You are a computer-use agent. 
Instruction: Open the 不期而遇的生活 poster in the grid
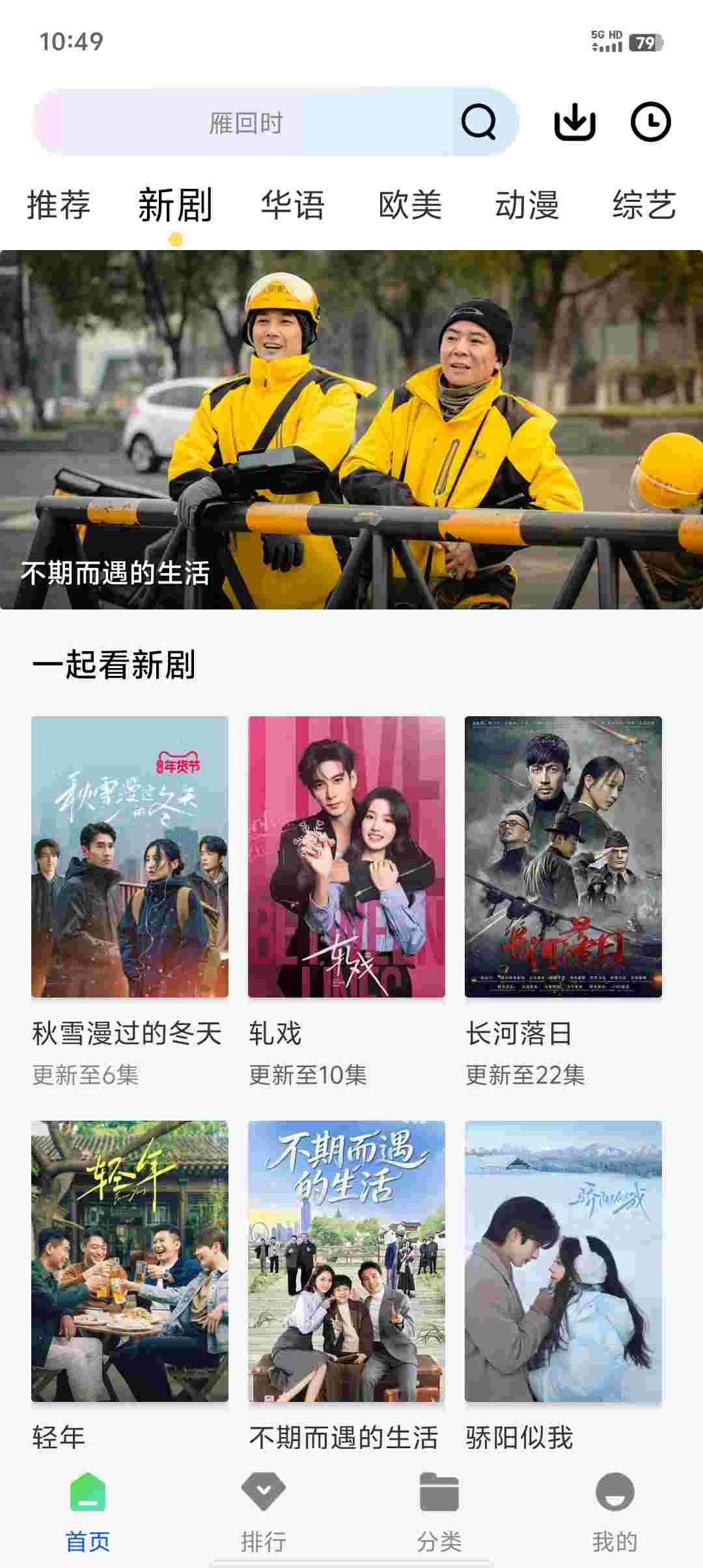(346, 1261)
